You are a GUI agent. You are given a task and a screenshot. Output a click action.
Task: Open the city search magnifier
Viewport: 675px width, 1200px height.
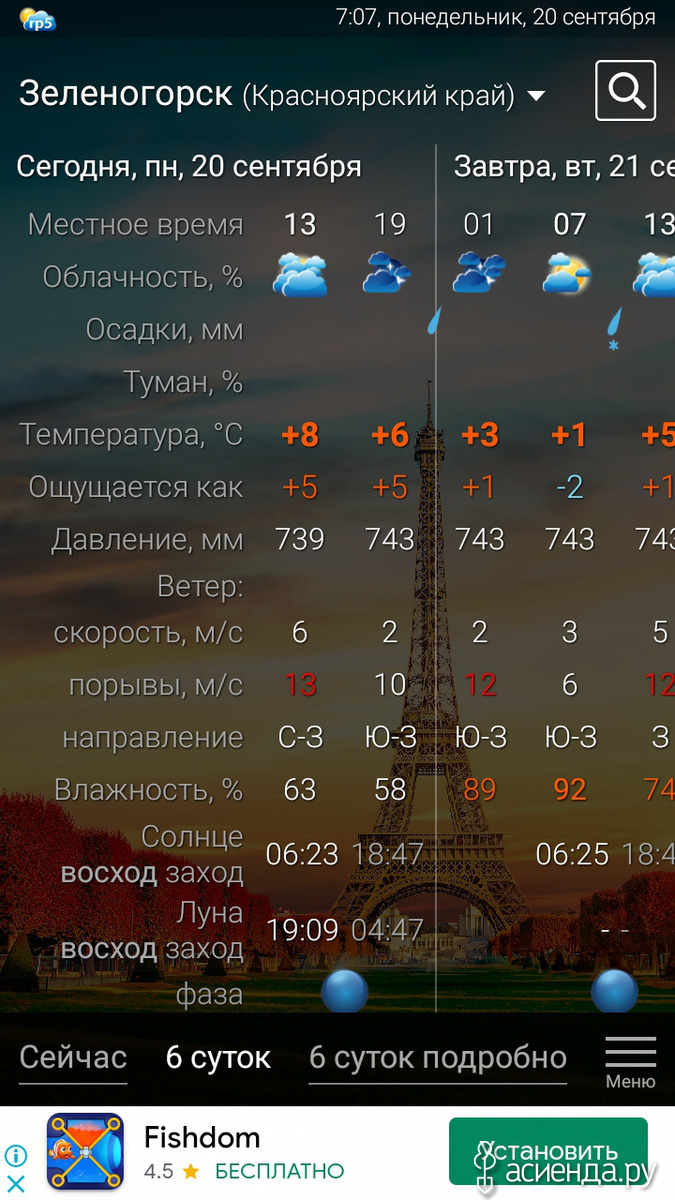tap(625, 91)
